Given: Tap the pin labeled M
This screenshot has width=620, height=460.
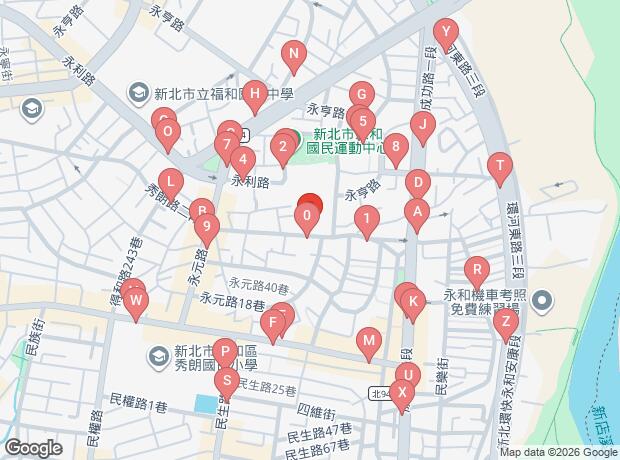Looking at the screenshot, I should coord(369,342).
